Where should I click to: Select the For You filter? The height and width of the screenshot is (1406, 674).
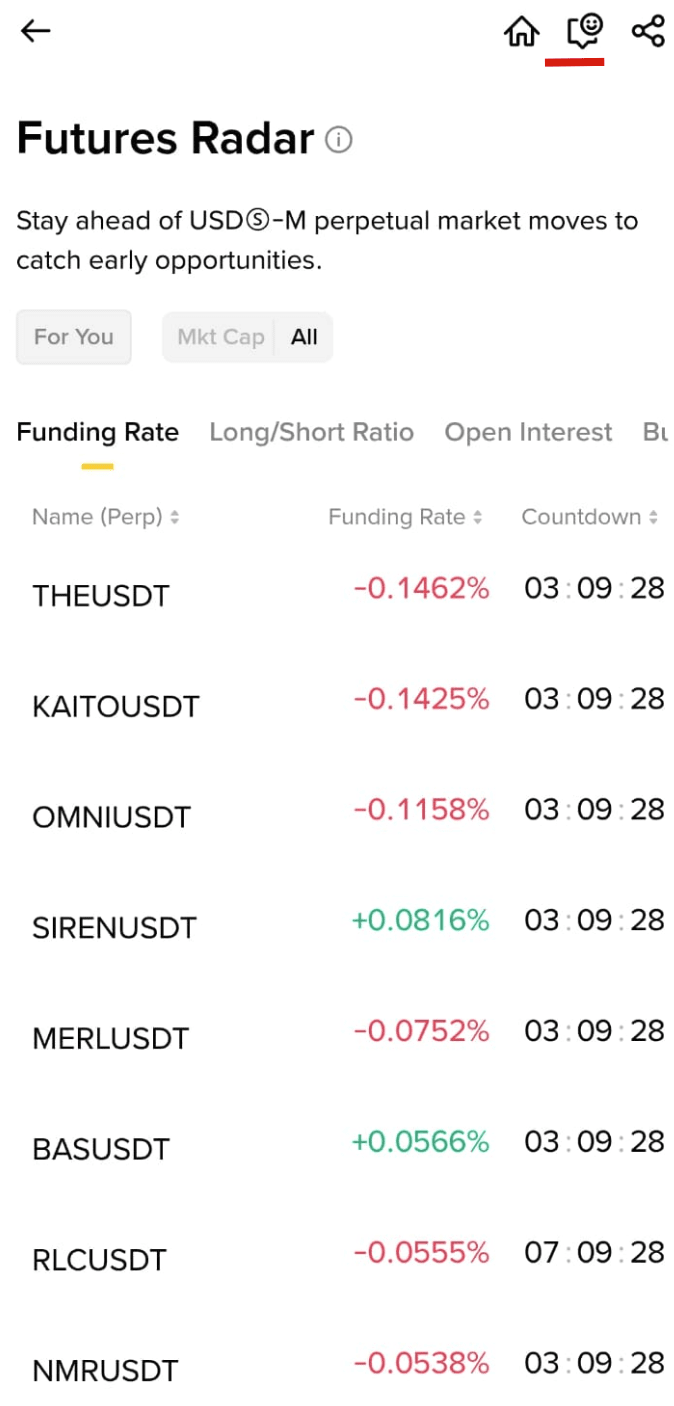(74, 337)
